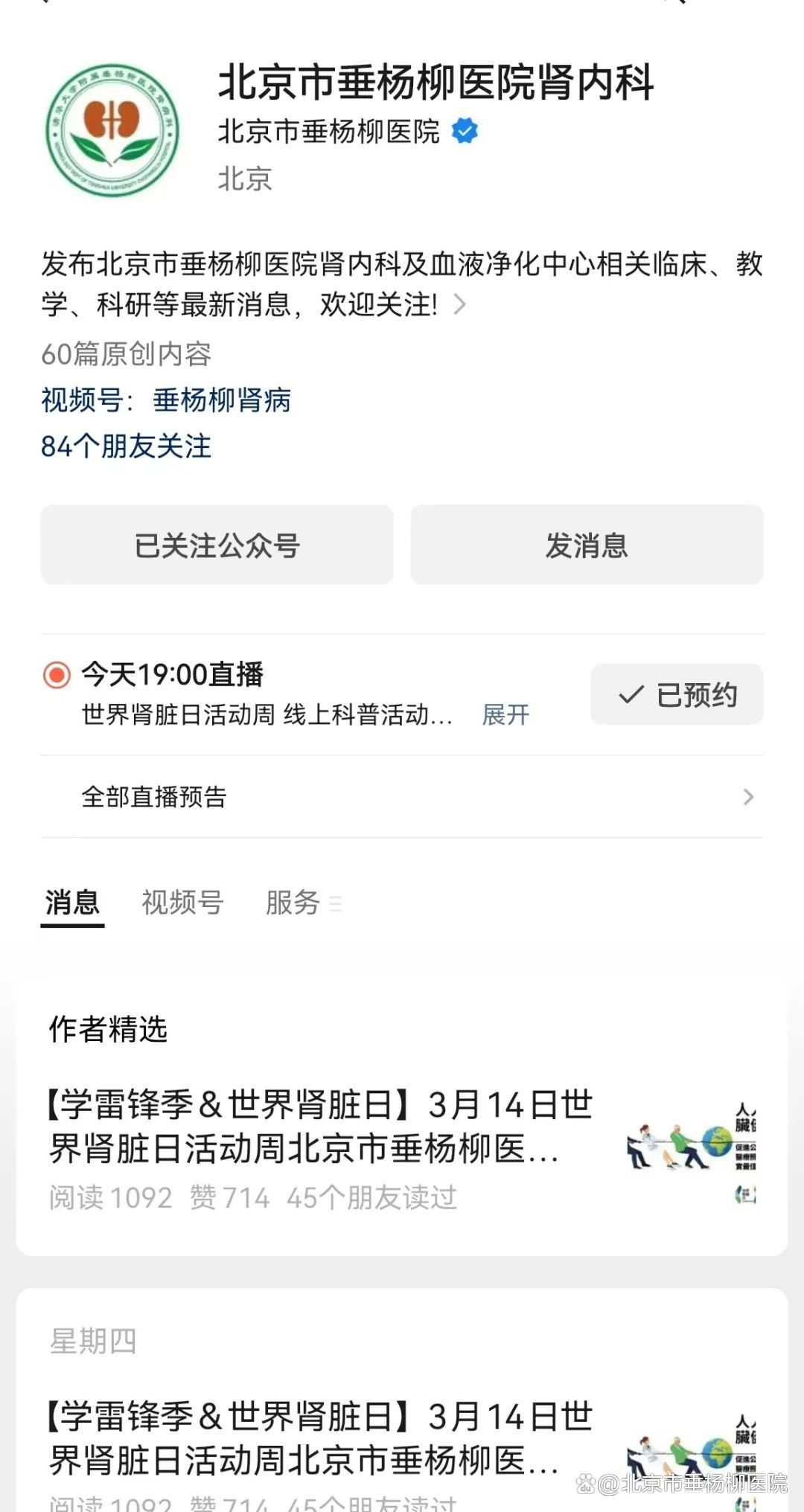The width and height of the screenshot is (804, 1512).
Task: Switch to the 视频号 tab
Action: (182, 903)
